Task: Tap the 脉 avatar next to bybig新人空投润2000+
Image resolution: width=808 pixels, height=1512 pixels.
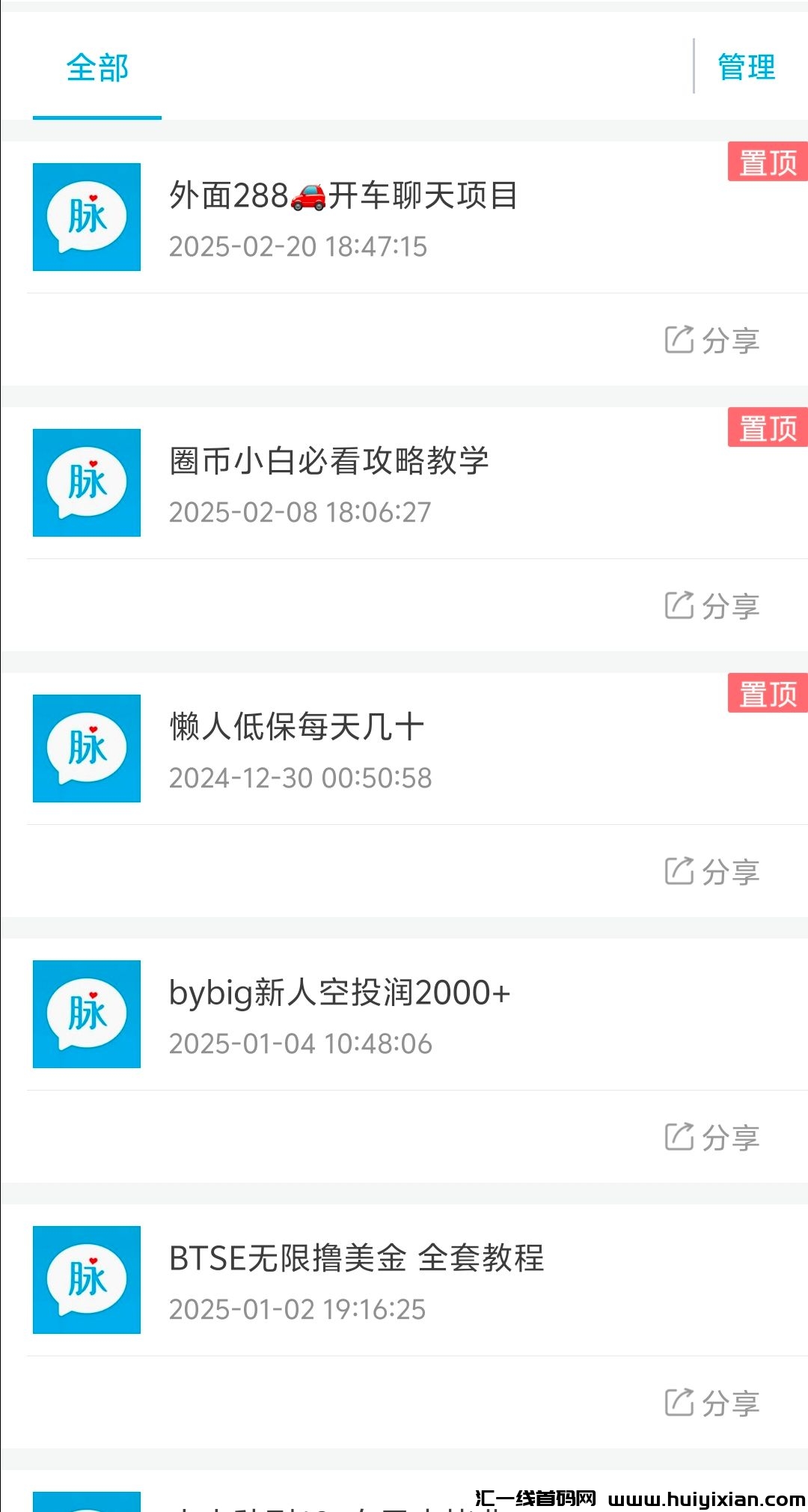Action: pyautogui.click(x=86, y=1014)
